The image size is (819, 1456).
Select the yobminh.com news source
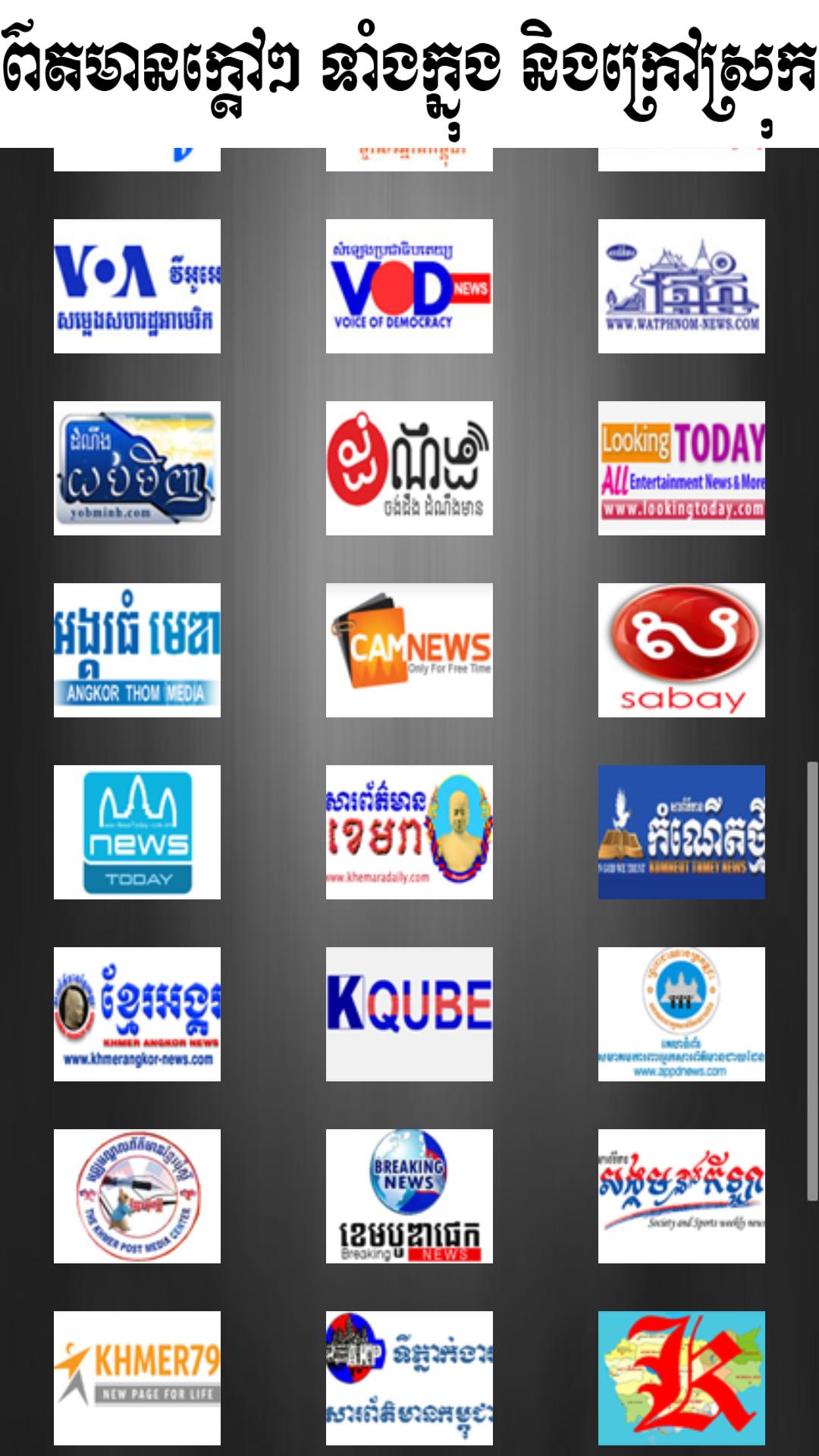click(x=137, y=468)
